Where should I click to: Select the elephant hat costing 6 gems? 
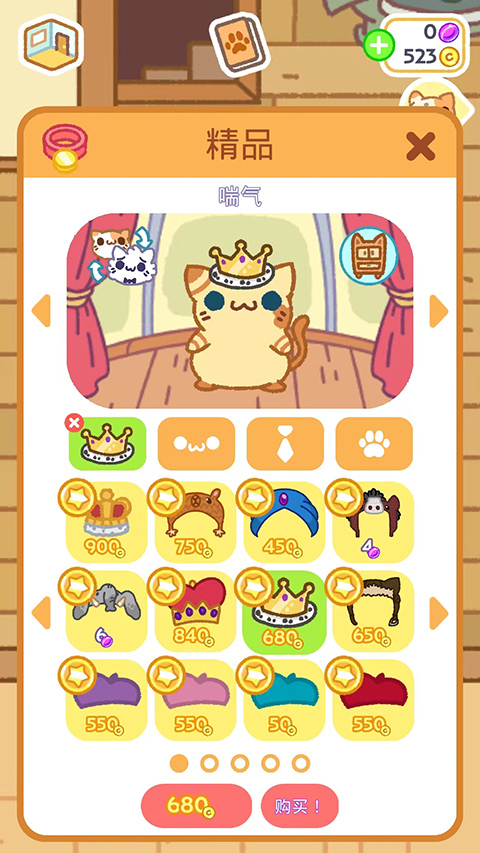107,611
